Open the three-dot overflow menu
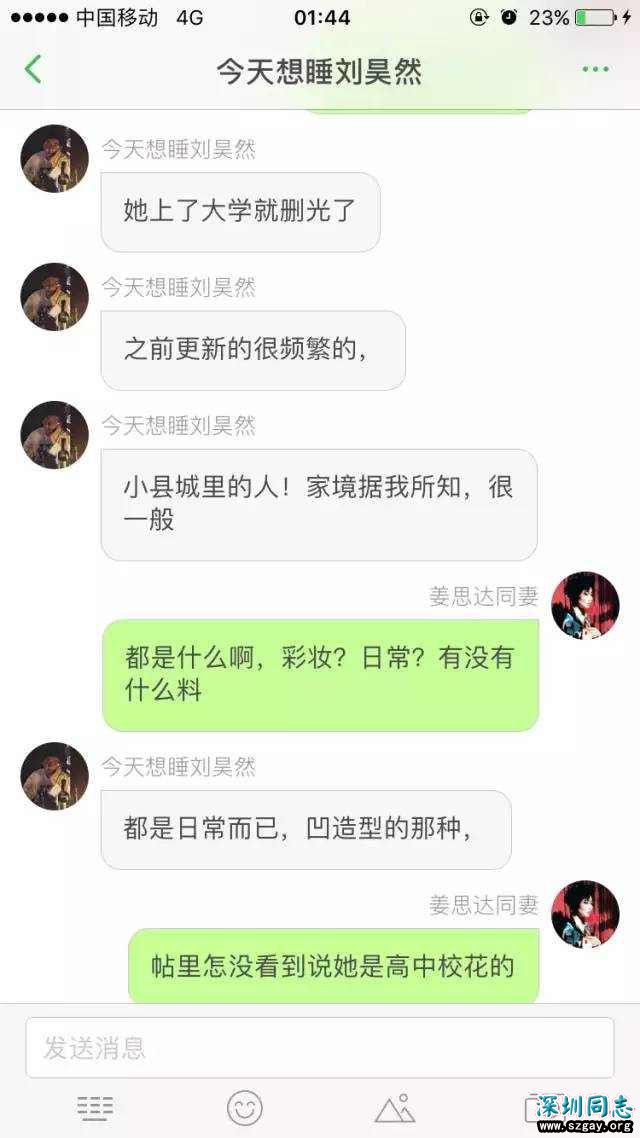 pyautogui.click(x=595, y=70)
